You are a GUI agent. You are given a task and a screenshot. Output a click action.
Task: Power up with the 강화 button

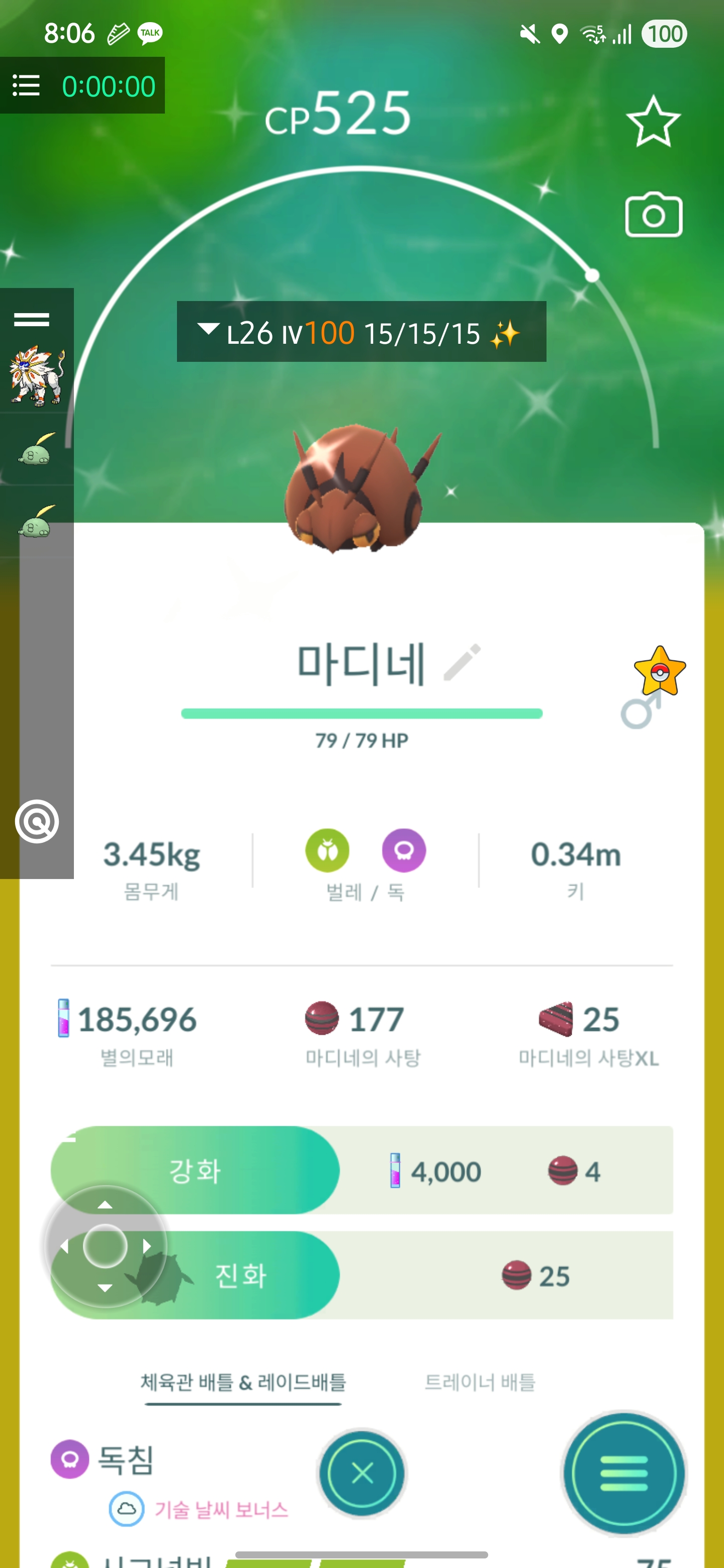click(195, 1170)
